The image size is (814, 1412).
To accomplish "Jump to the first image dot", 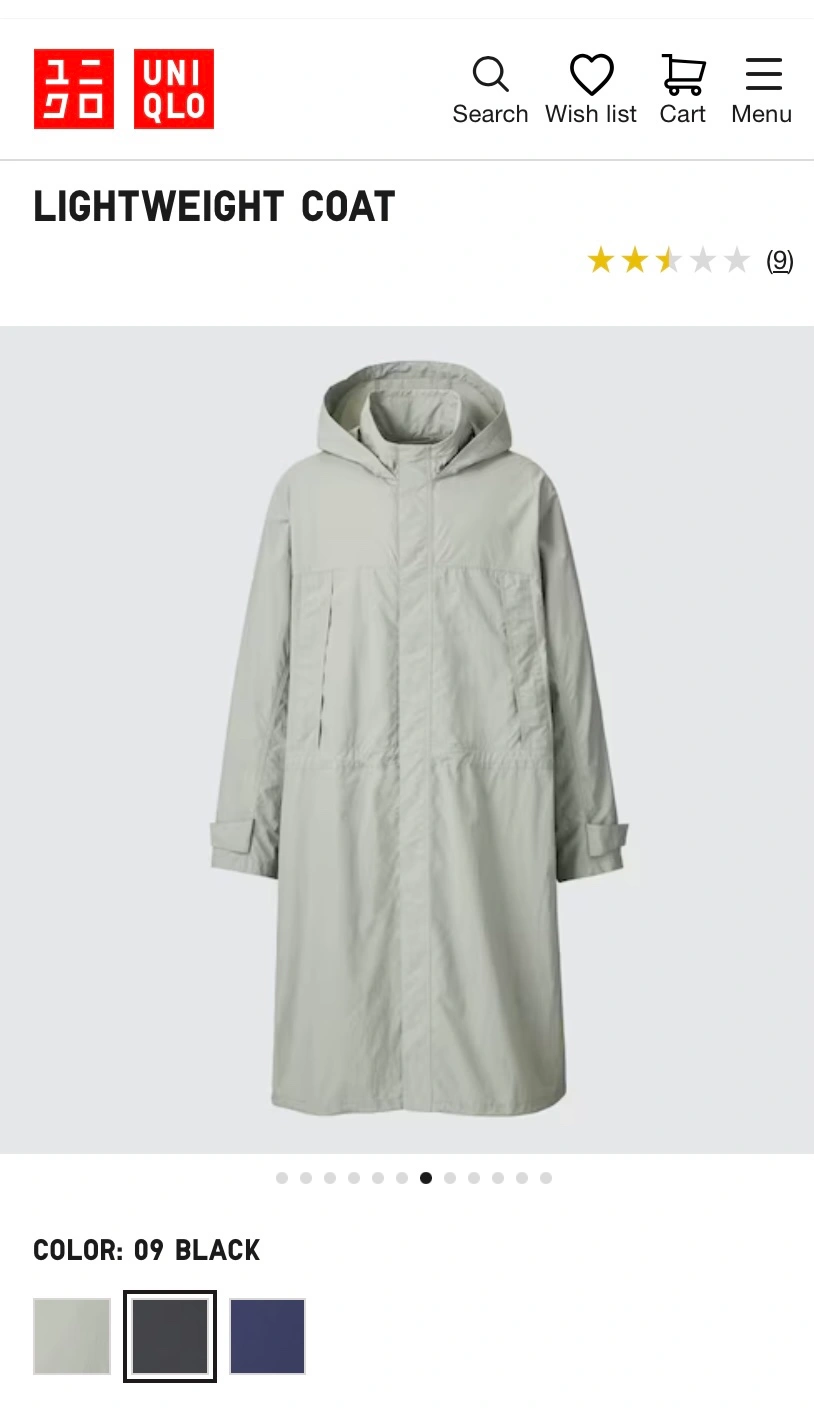I will coord(282,1178).
